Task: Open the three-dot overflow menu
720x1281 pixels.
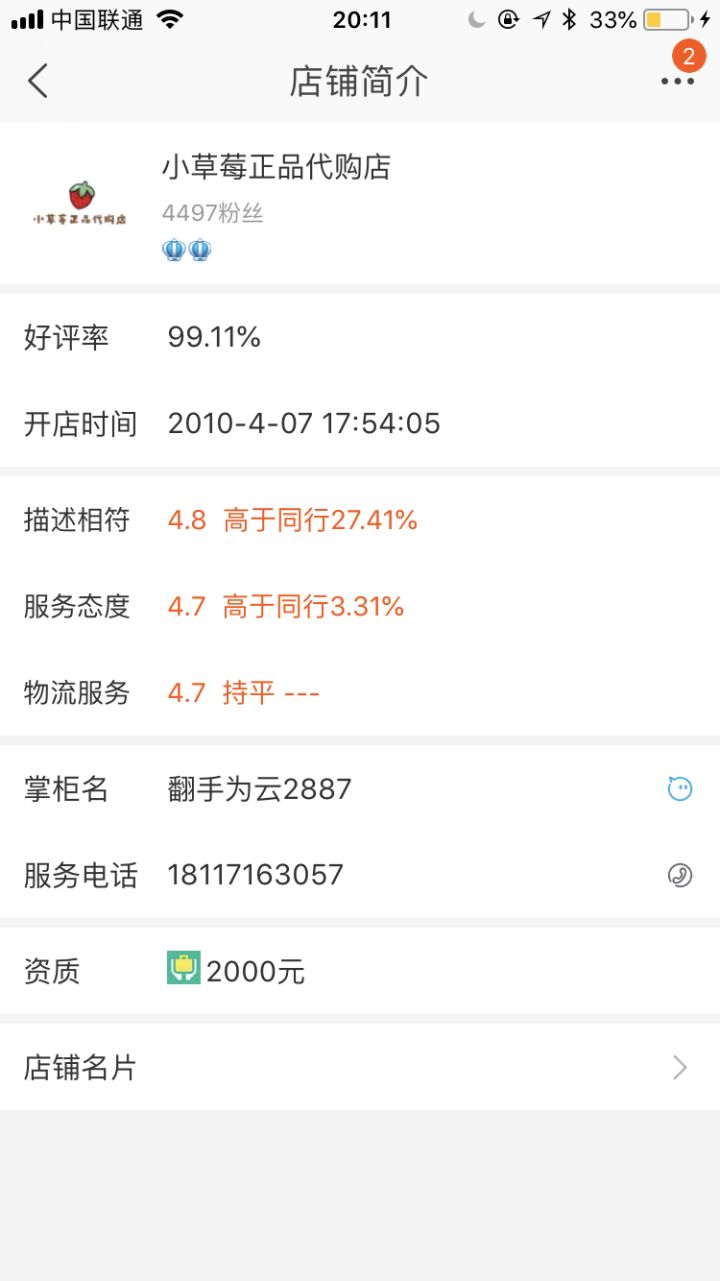Action: point(677,81)
